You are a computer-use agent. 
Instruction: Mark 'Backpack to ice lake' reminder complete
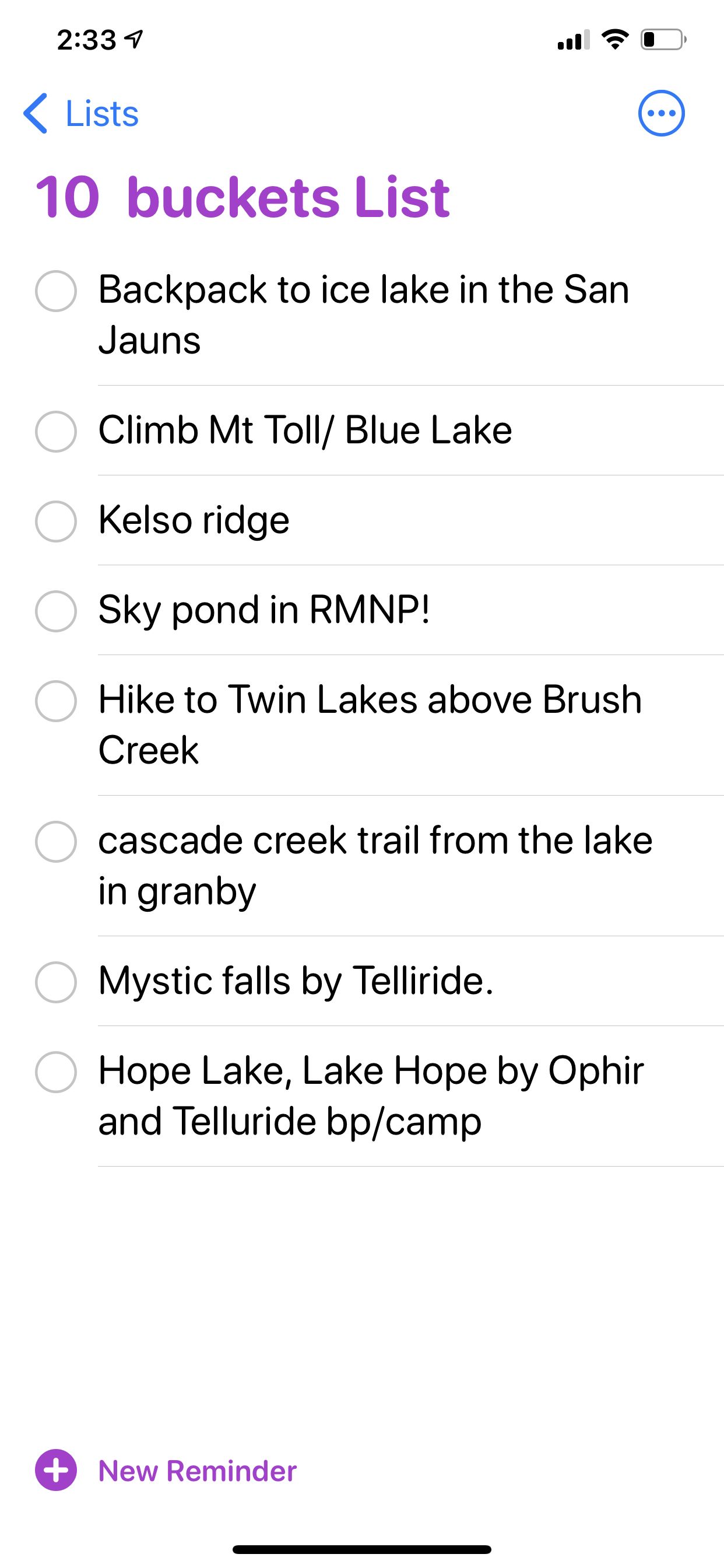[x=56, y=291]
